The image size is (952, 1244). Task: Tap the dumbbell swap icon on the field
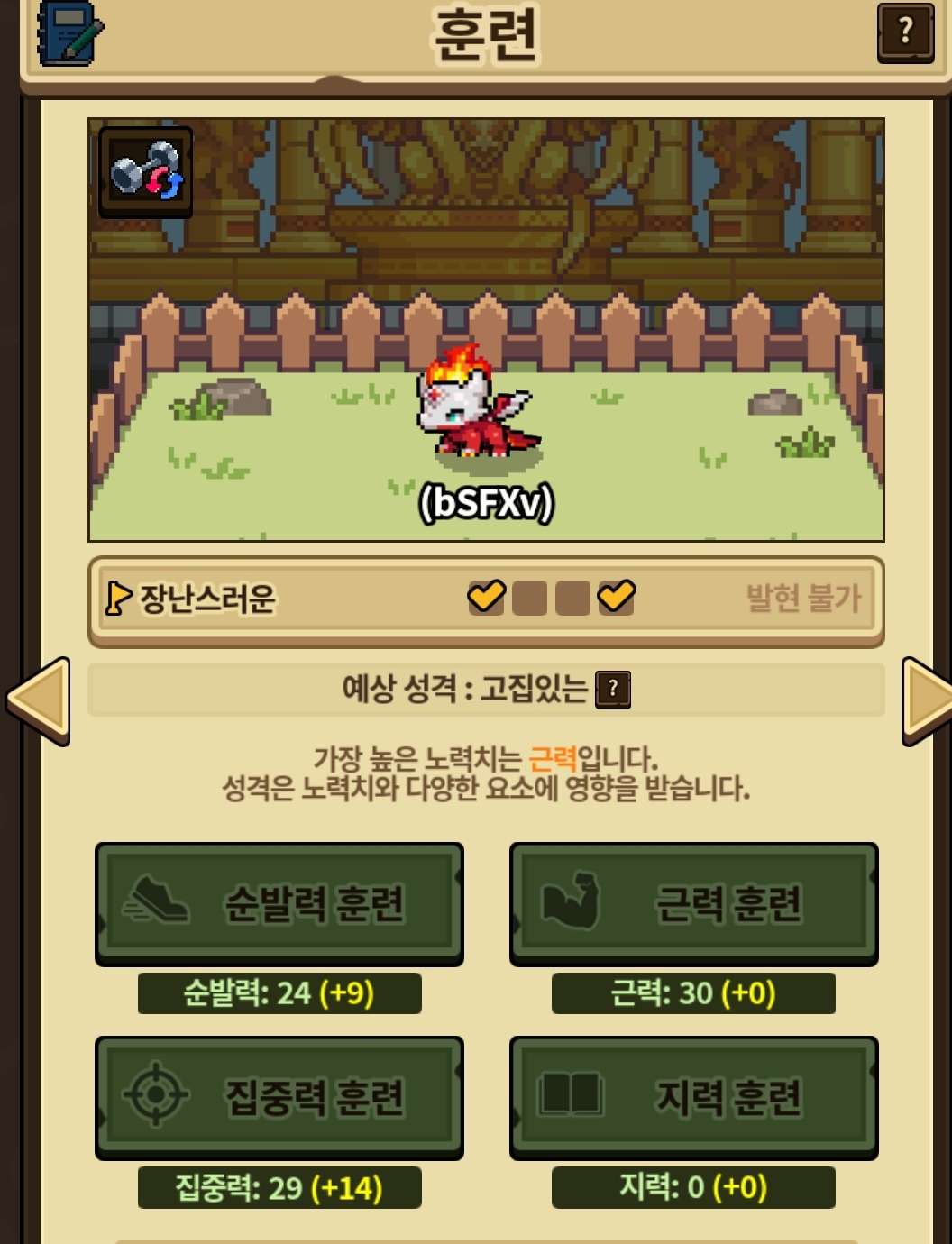click(145, 172)
